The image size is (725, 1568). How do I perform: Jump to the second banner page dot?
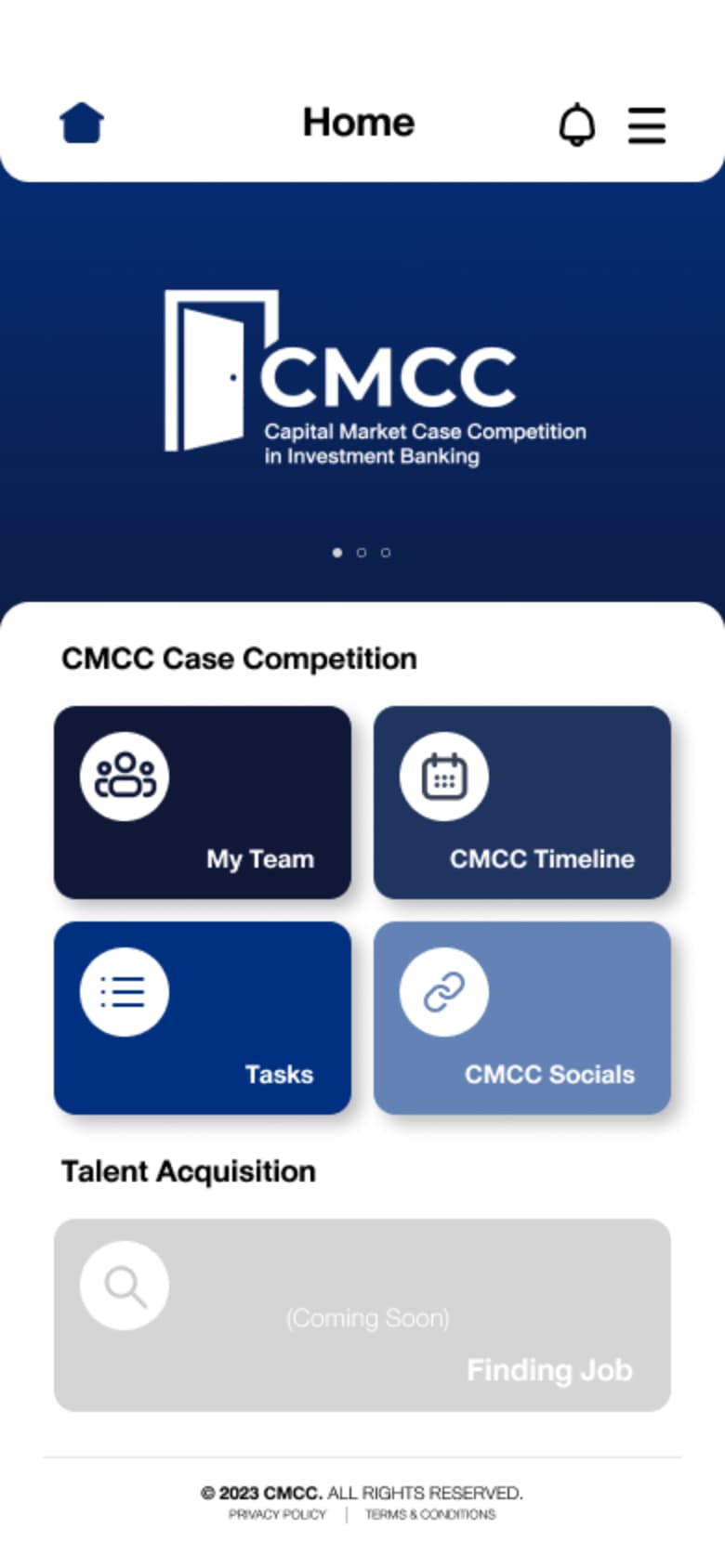[x=362, y=553]
